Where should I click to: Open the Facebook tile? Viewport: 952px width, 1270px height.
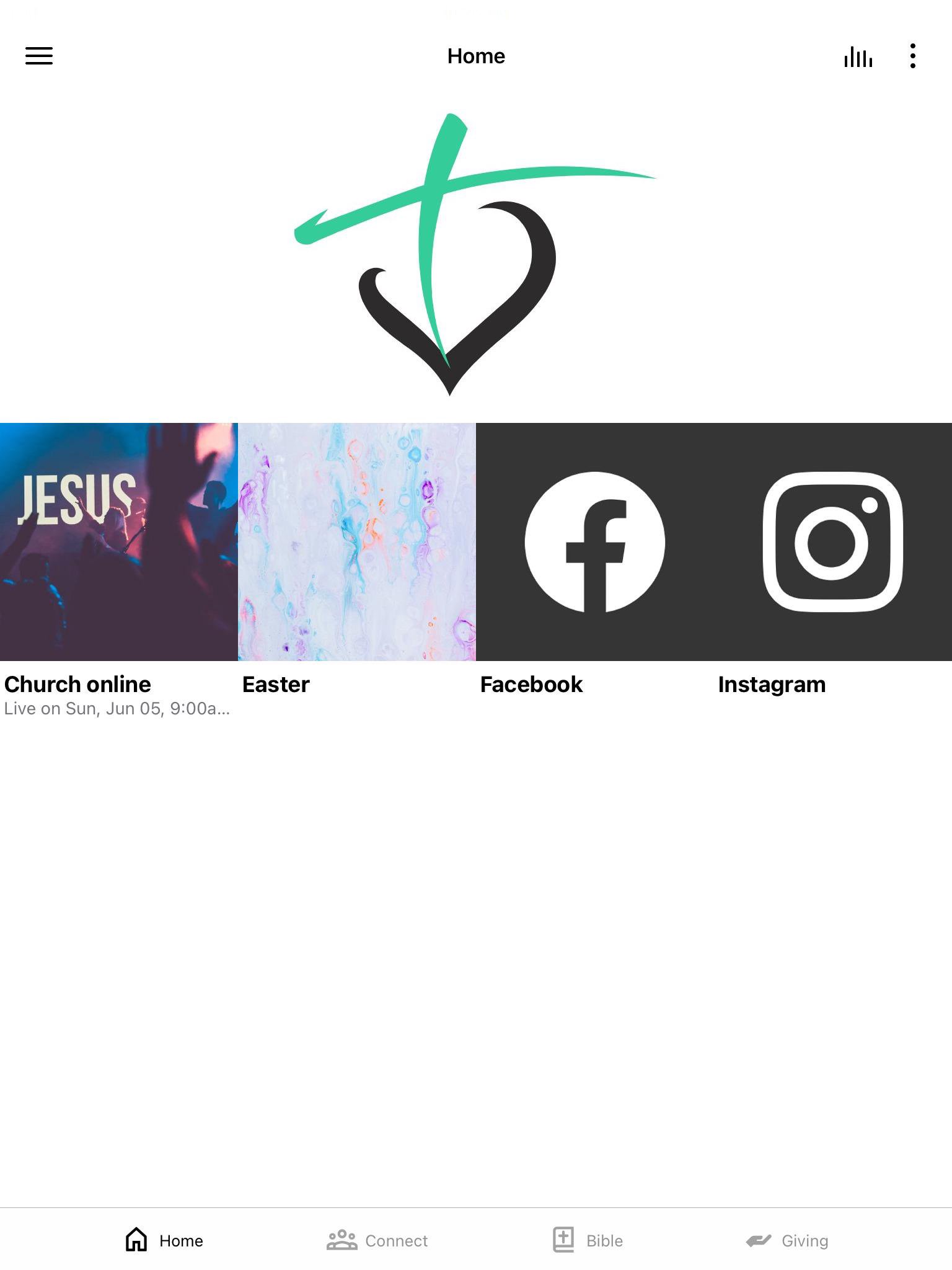pos(594,541)
